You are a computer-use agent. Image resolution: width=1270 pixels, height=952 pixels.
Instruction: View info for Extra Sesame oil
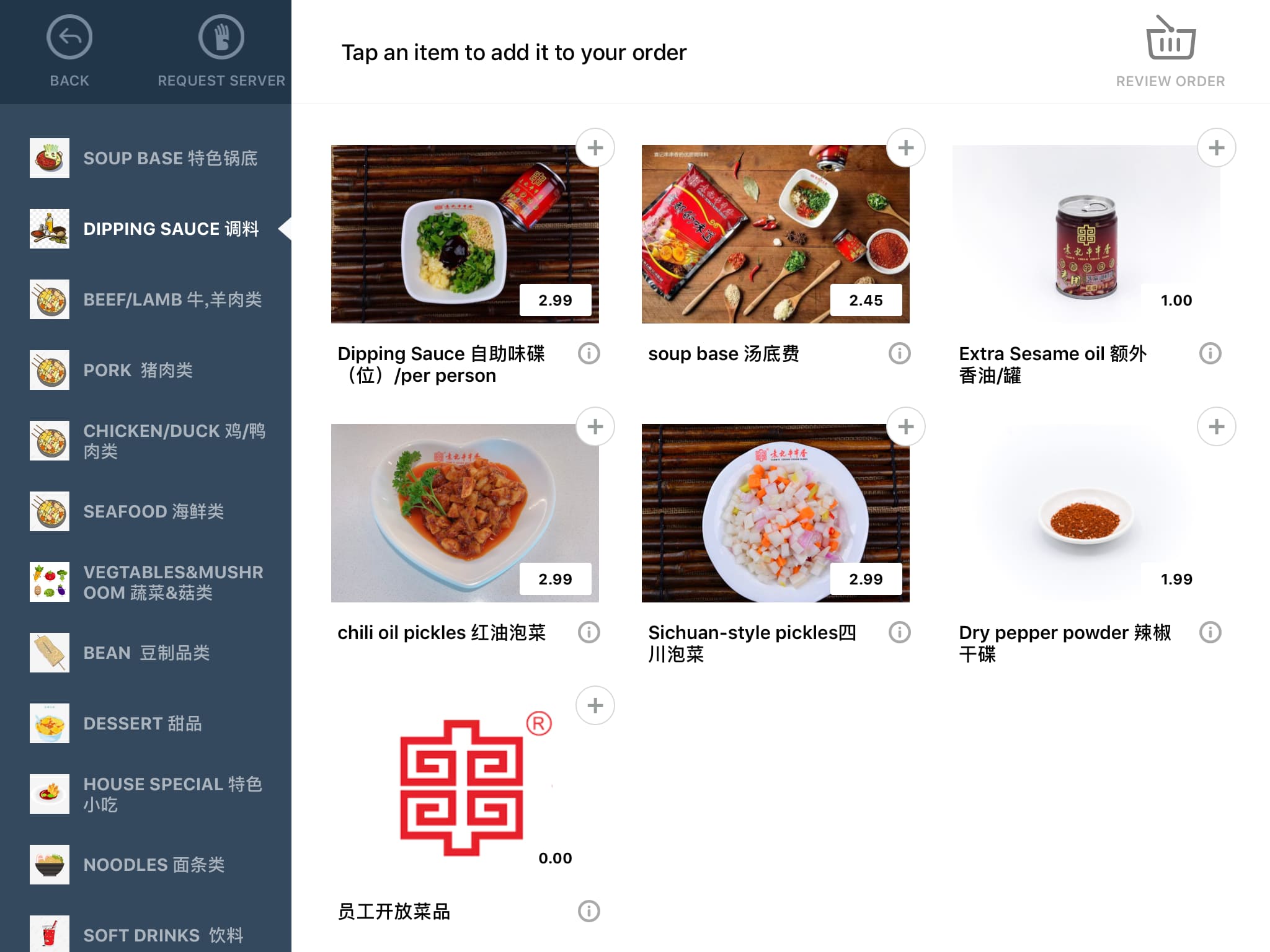[1210, 353]
